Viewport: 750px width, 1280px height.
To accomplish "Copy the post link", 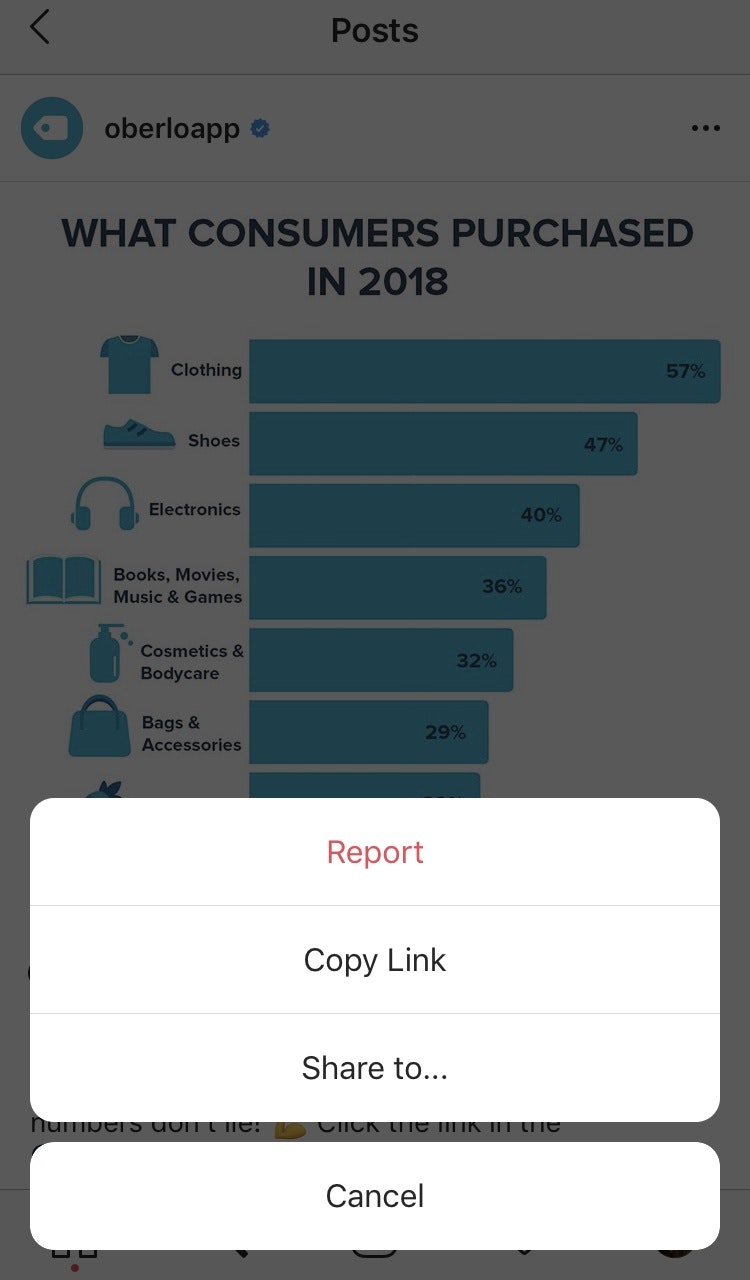I will 375,960.
